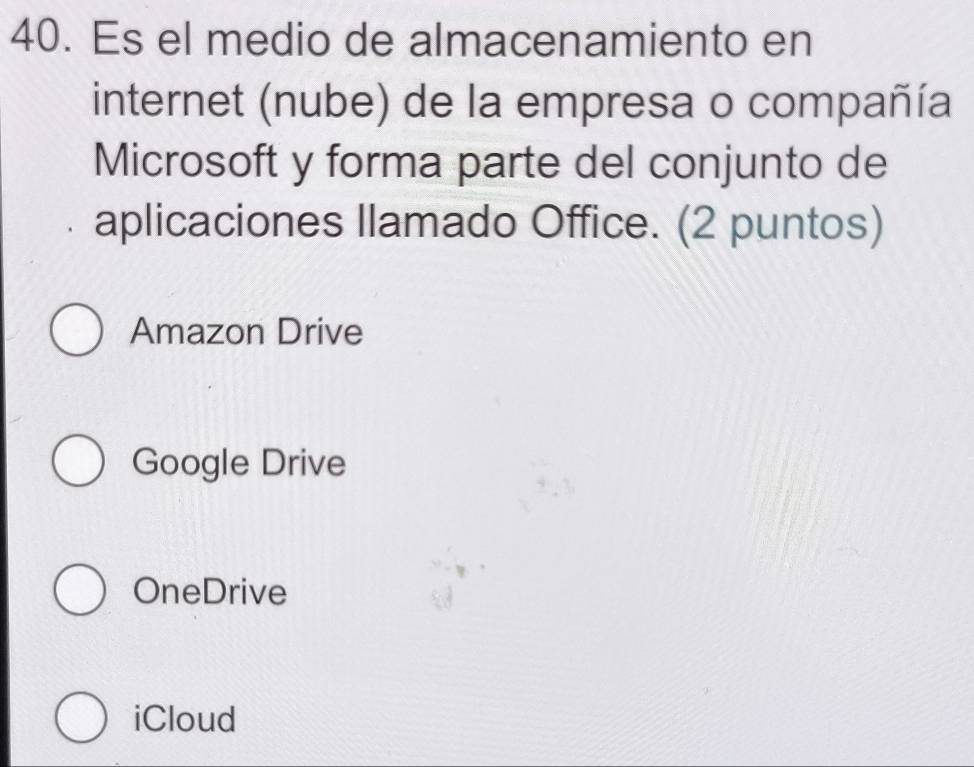Pick the iCloud radio button
Screen dimensions: 974x767
(76, 720)
